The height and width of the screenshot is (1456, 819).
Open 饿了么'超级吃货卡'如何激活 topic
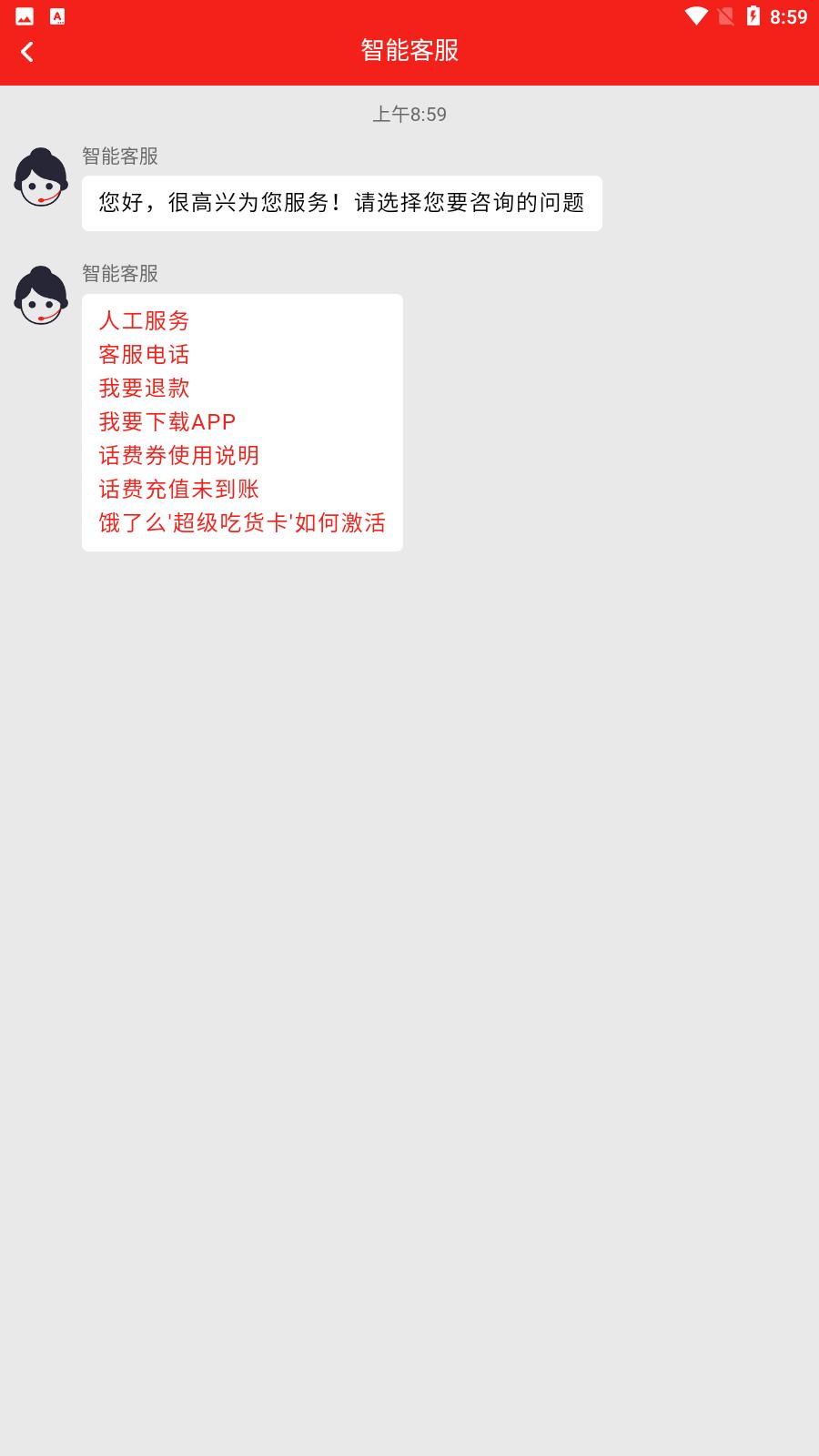coord(242,522)
